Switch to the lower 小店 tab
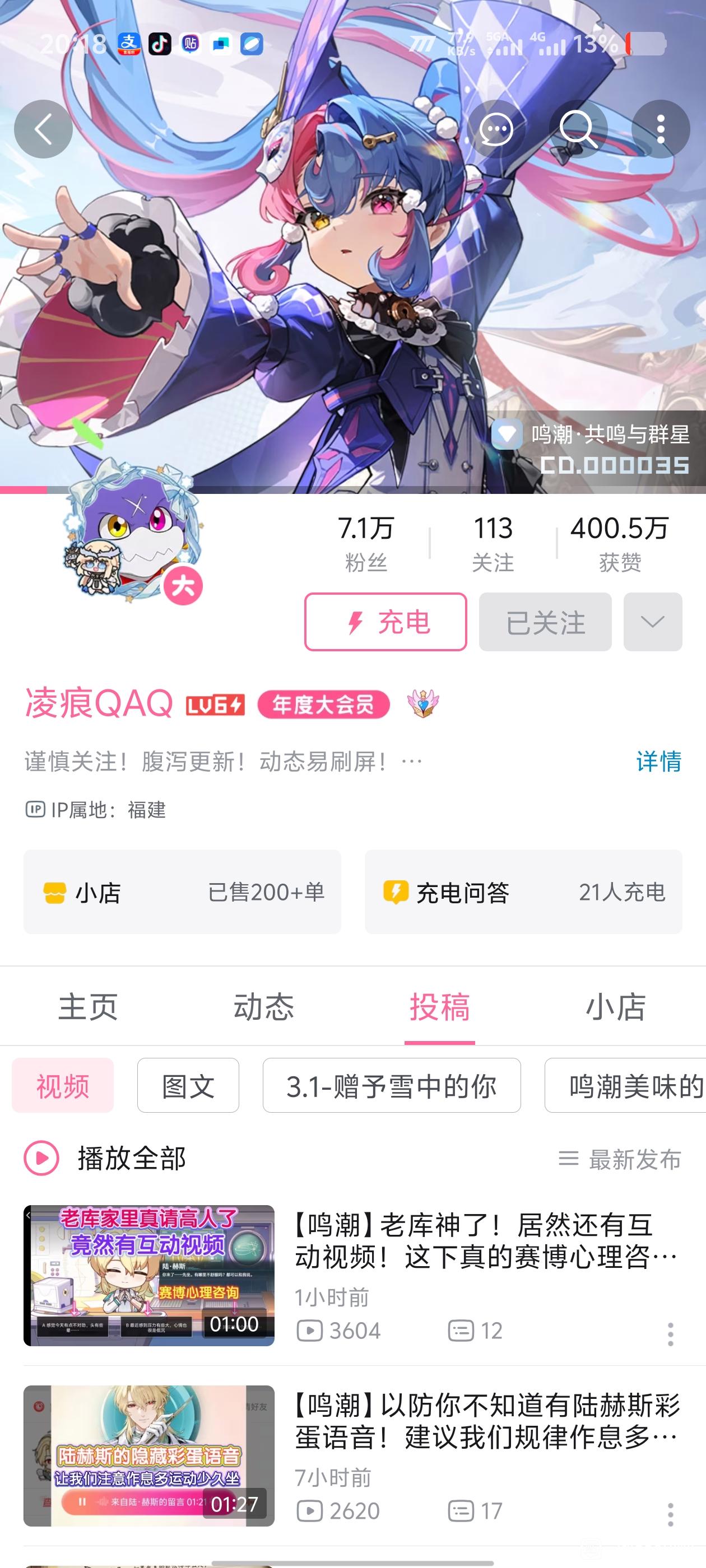This screenshot has width=706, height=1568. tap(615, 1007)
